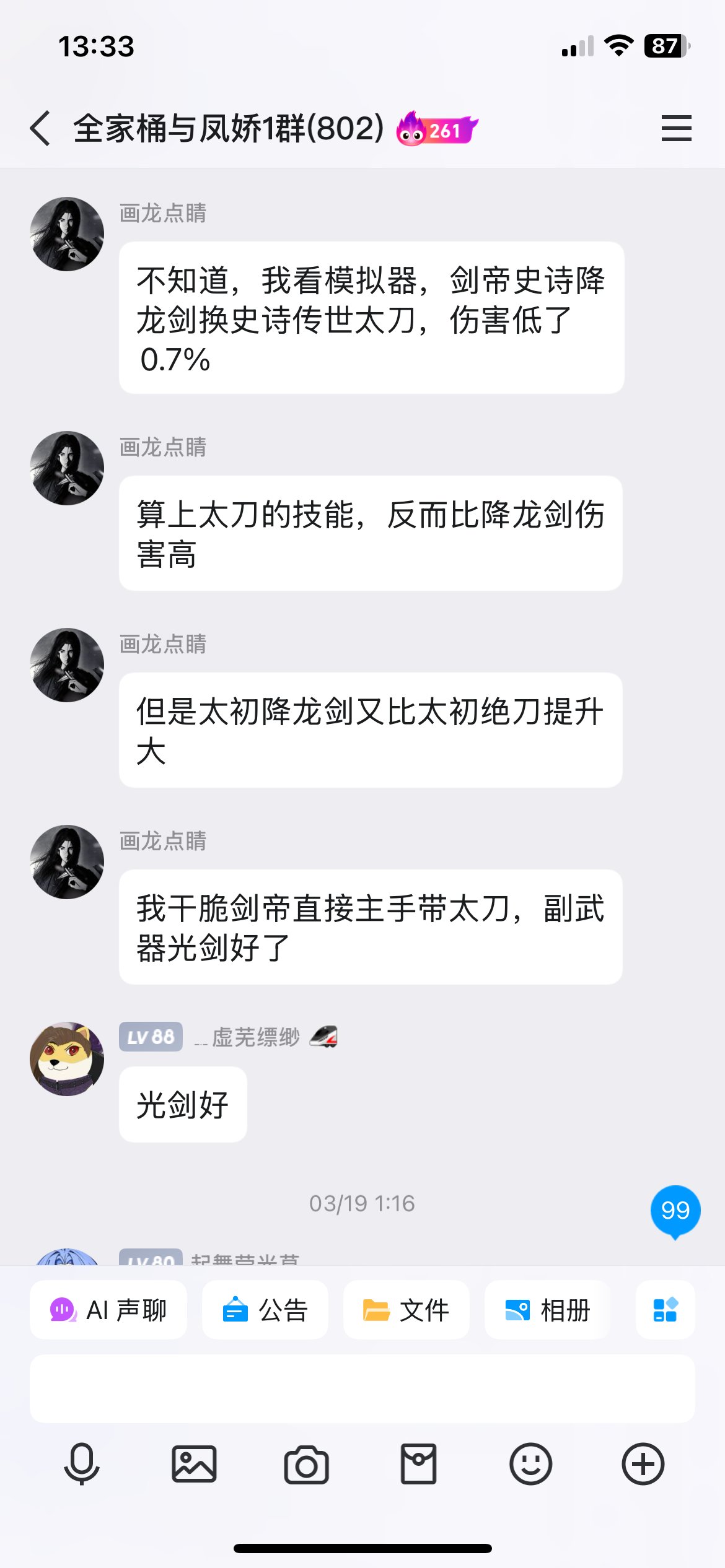Open the AI 声聊 shortcut
This screenshot has height=1568, width=725.
pyautogui.click(x=108, y=1310)
